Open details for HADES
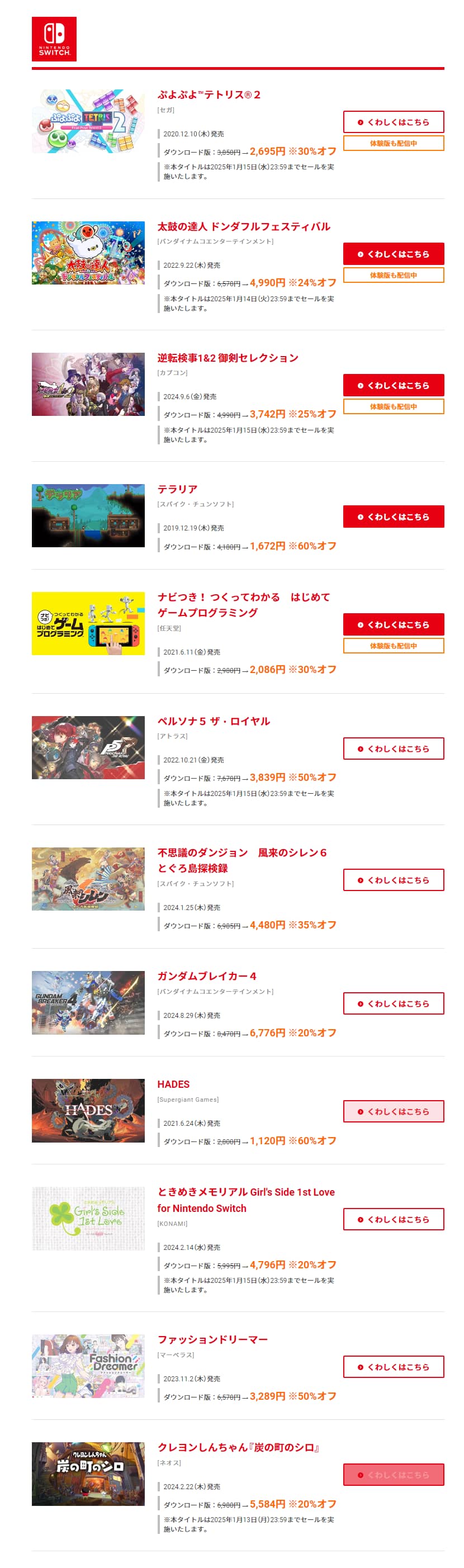Viewport: 464px width, 1568px height. [393, 1111]
